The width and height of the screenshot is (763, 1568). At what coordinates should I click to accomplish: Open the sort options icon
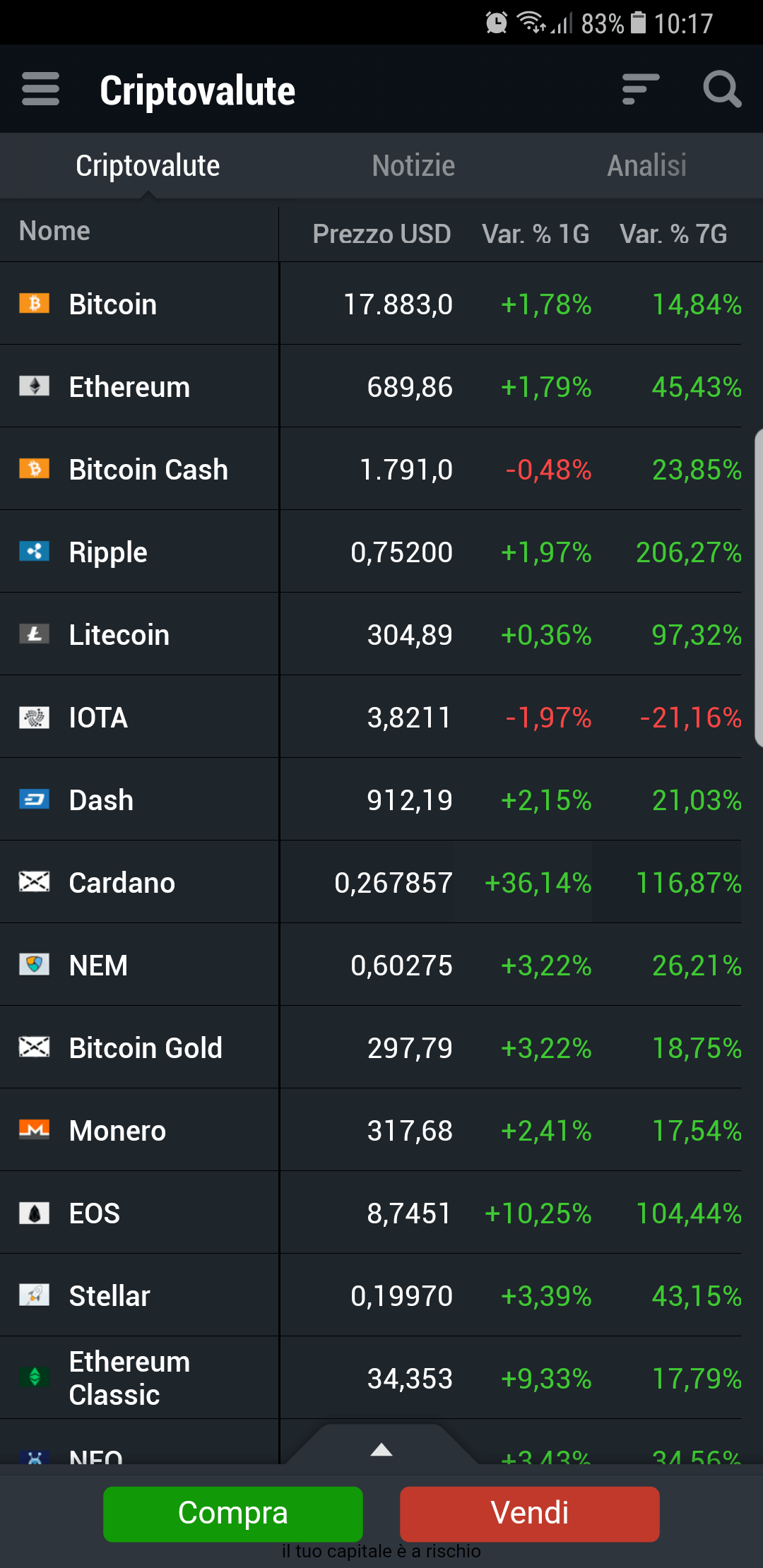tap(640, 89)
